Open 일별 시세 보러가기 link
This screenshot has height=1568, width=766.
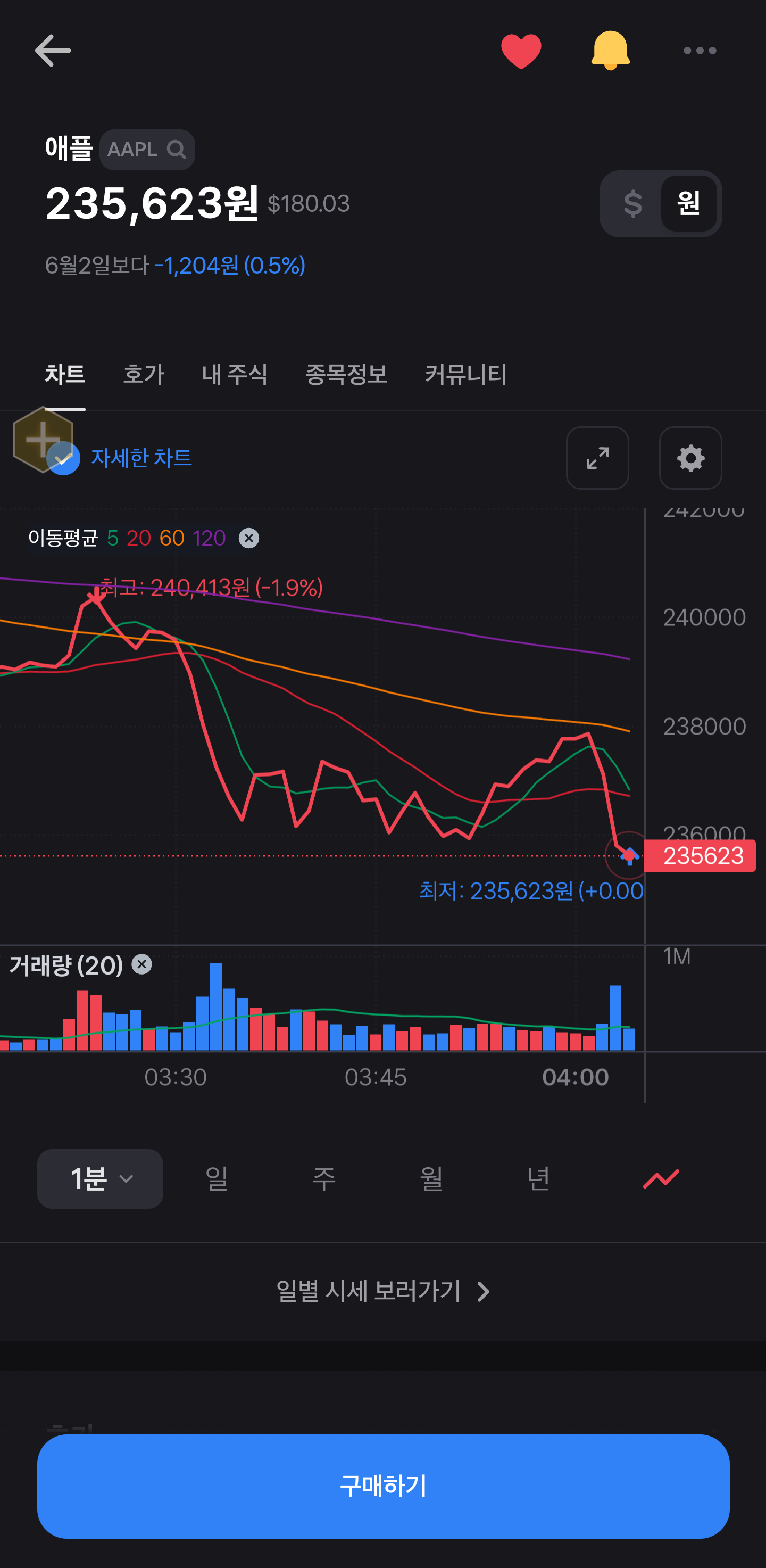(384, 1291)
